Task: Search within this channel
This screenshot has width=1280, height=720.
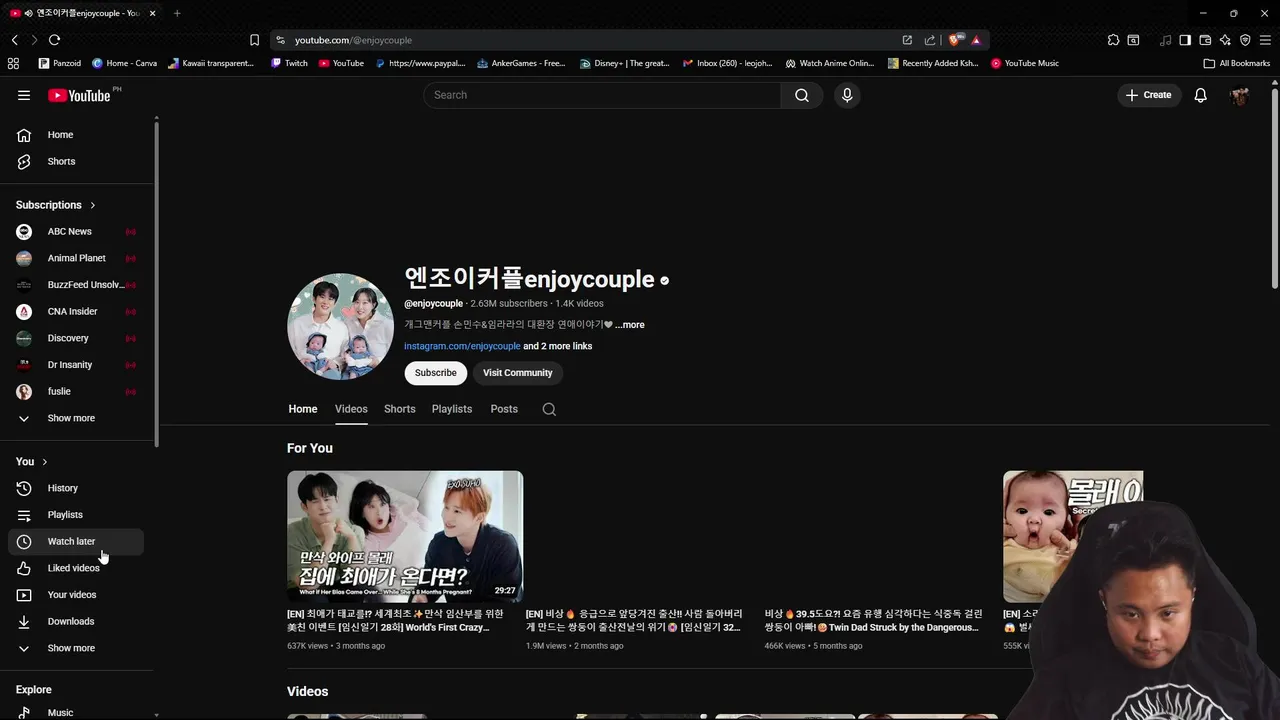Action: pos(549,409)
